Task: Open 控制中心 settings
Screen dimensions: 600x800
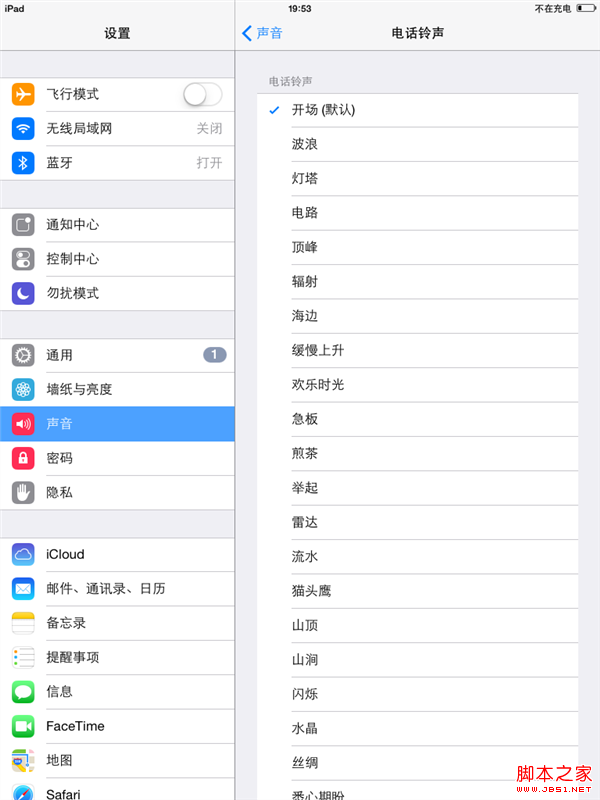Action: (x=117, y=259)
